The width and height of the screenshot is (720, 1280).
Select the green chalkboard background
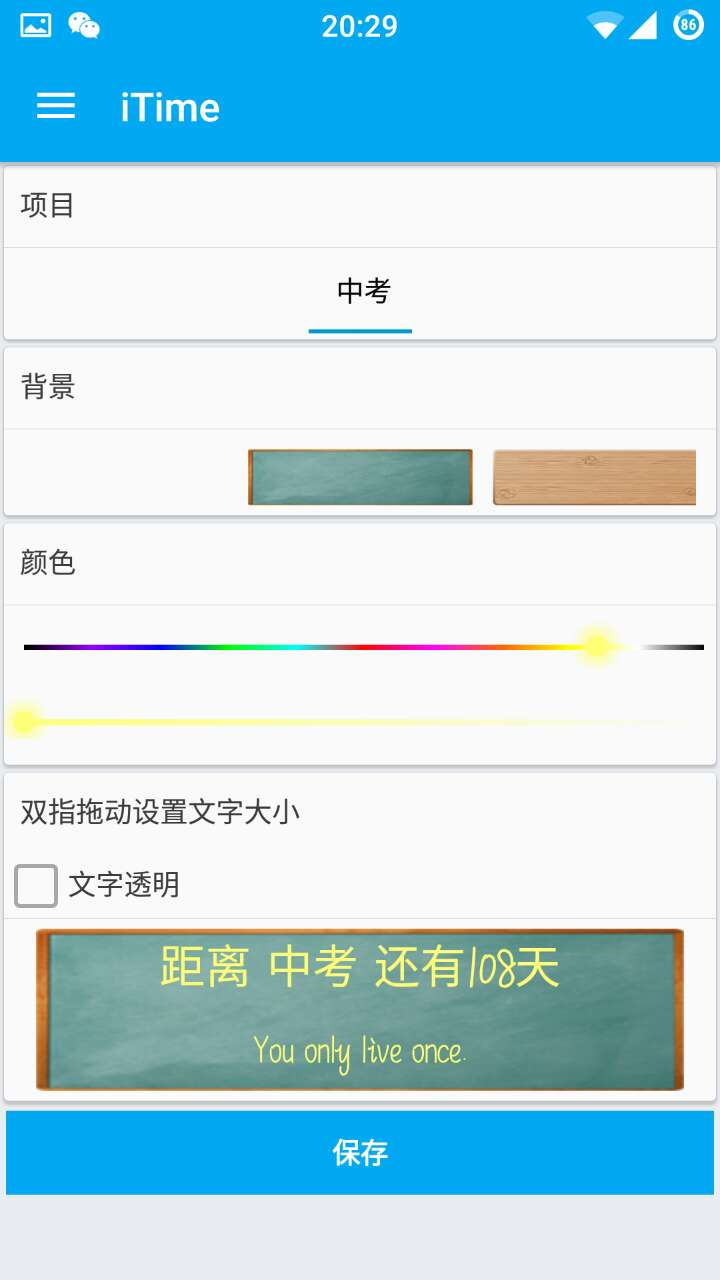pyautogui.click(x=360, y=477)
